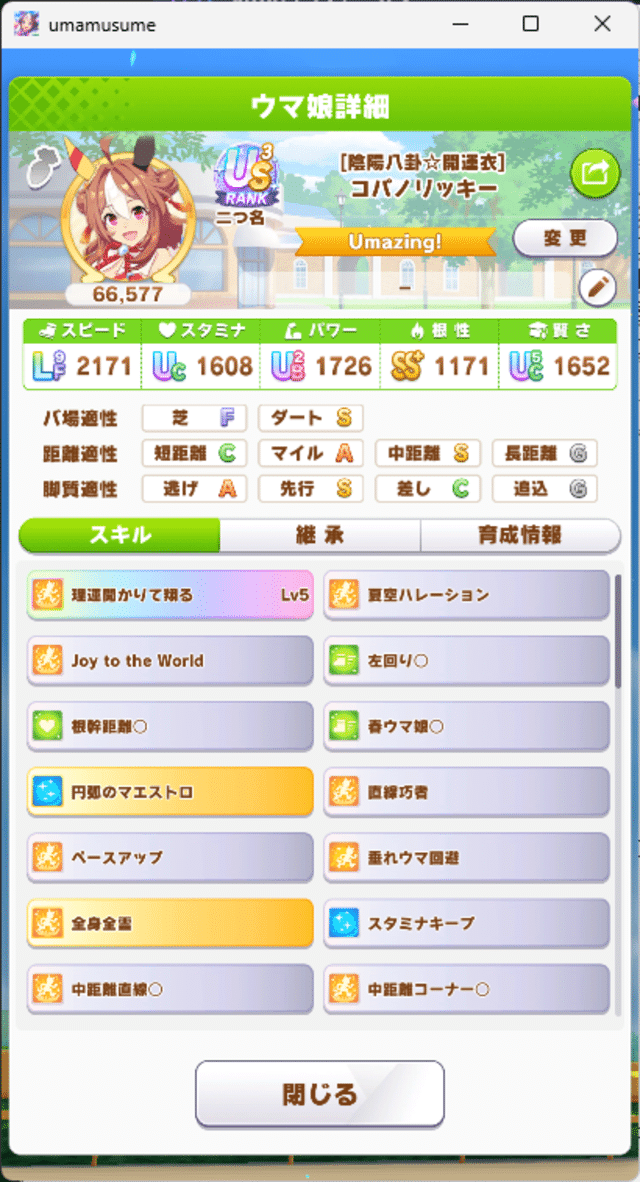This screenshot has height=1182, width=640.
Task: Open the Lv5 rainbow skill details
Action: point(170,595)
